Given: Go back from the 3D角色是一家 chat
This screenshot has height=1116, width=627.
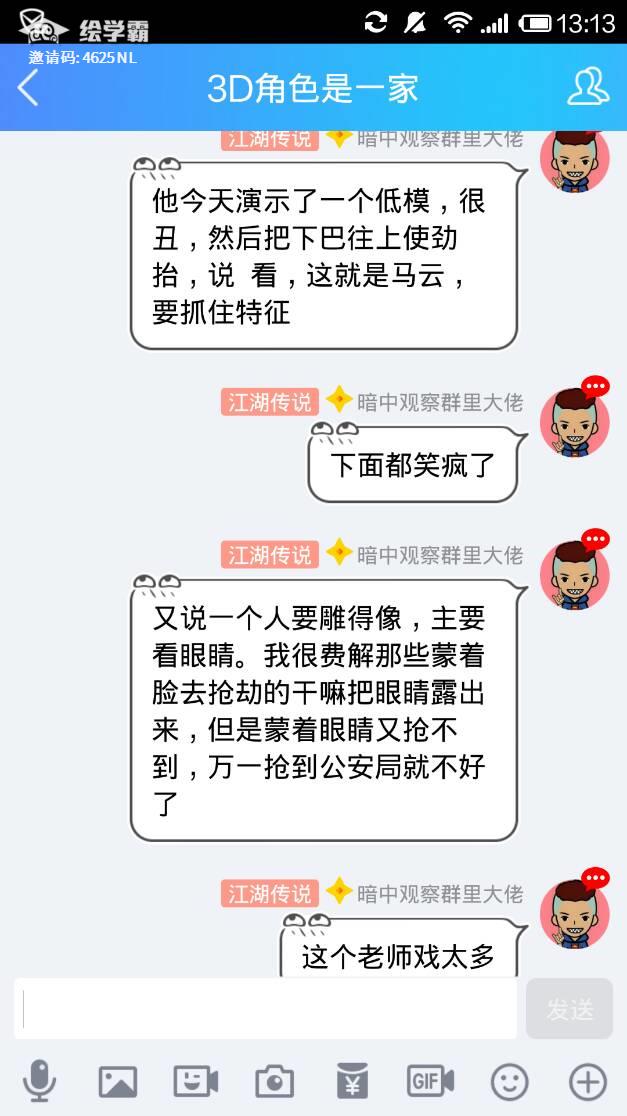Looking at the screenshot, I should tap(28, 88).
